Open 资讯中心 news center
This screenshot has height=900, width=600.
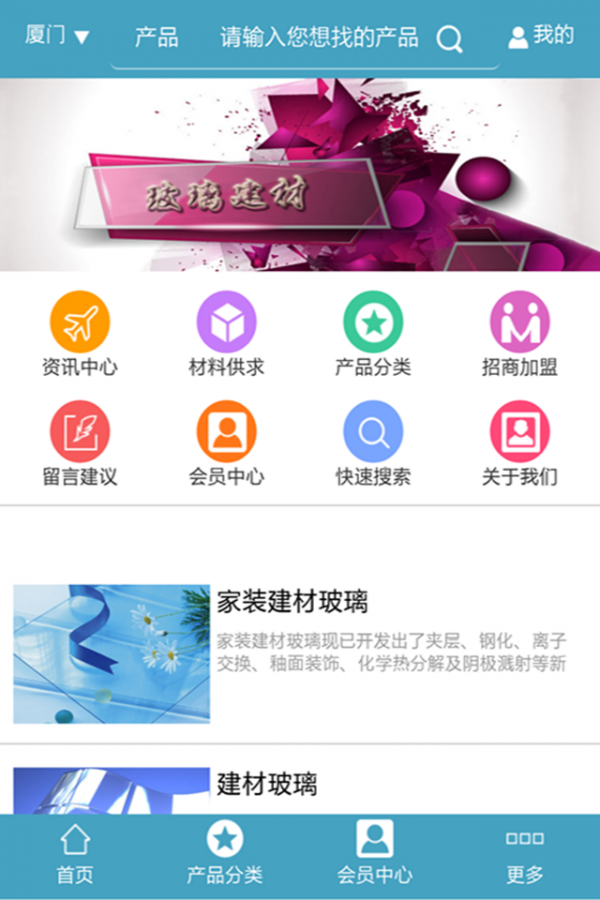click(79, 334)
